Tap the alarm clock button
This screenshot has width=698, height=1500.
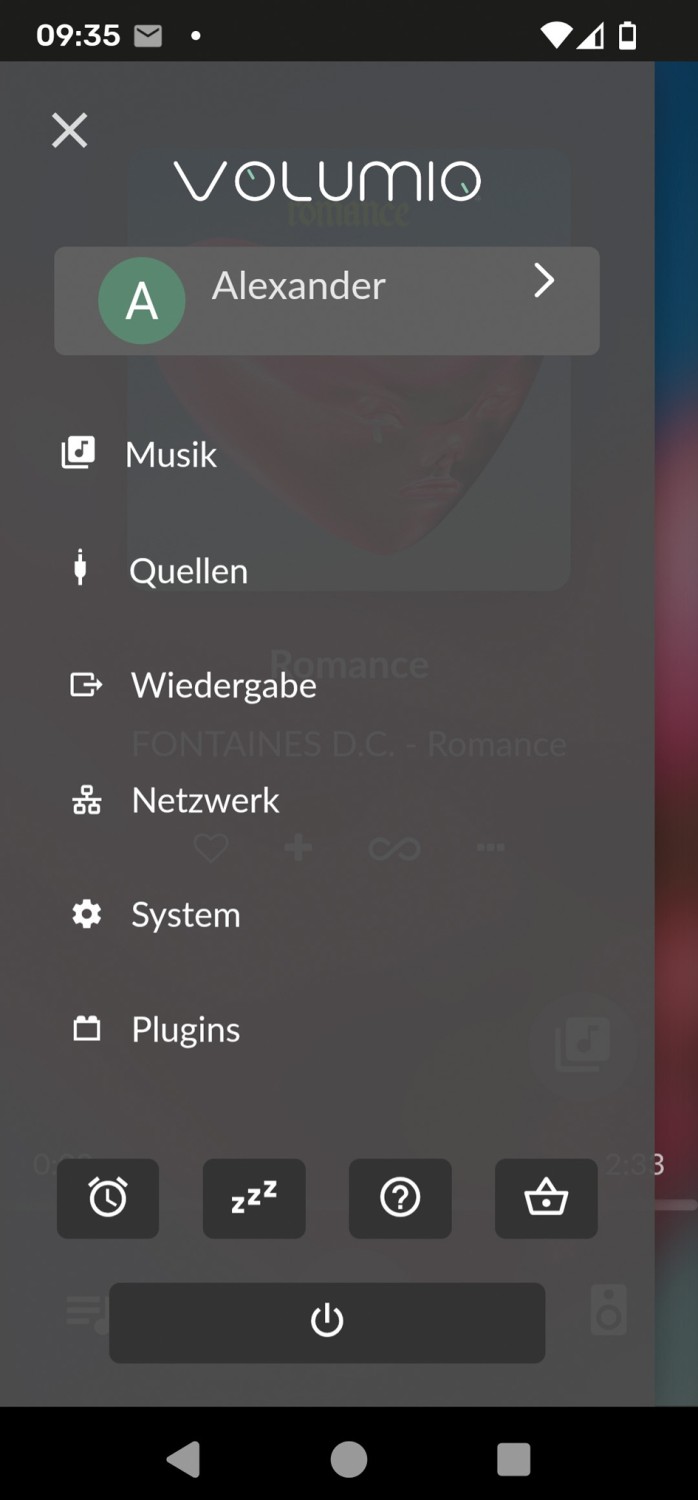[108, 1198]
